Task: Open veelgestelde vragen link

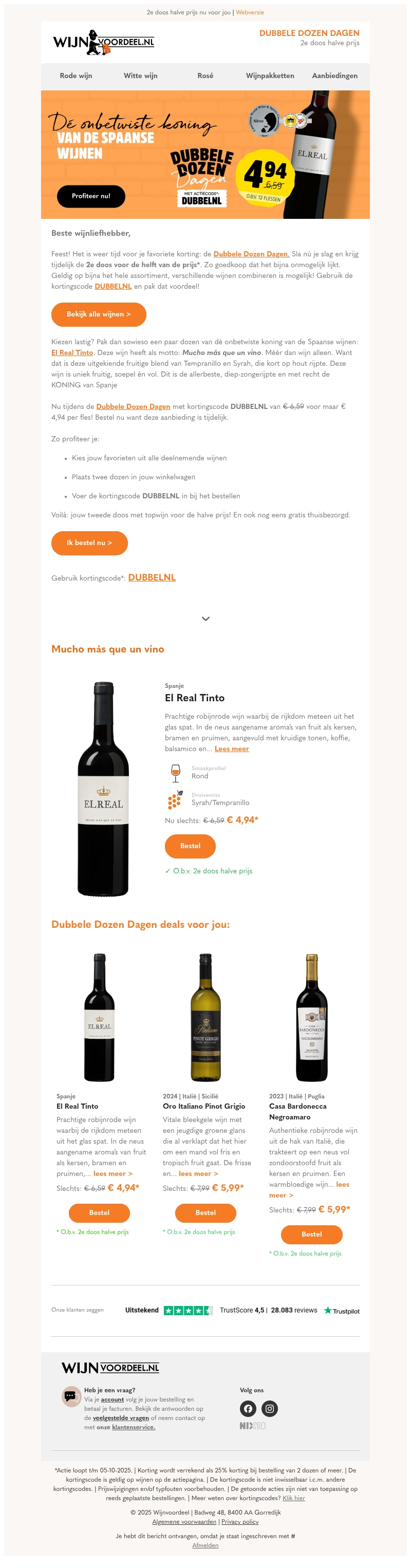Action: pos(121,1418)
